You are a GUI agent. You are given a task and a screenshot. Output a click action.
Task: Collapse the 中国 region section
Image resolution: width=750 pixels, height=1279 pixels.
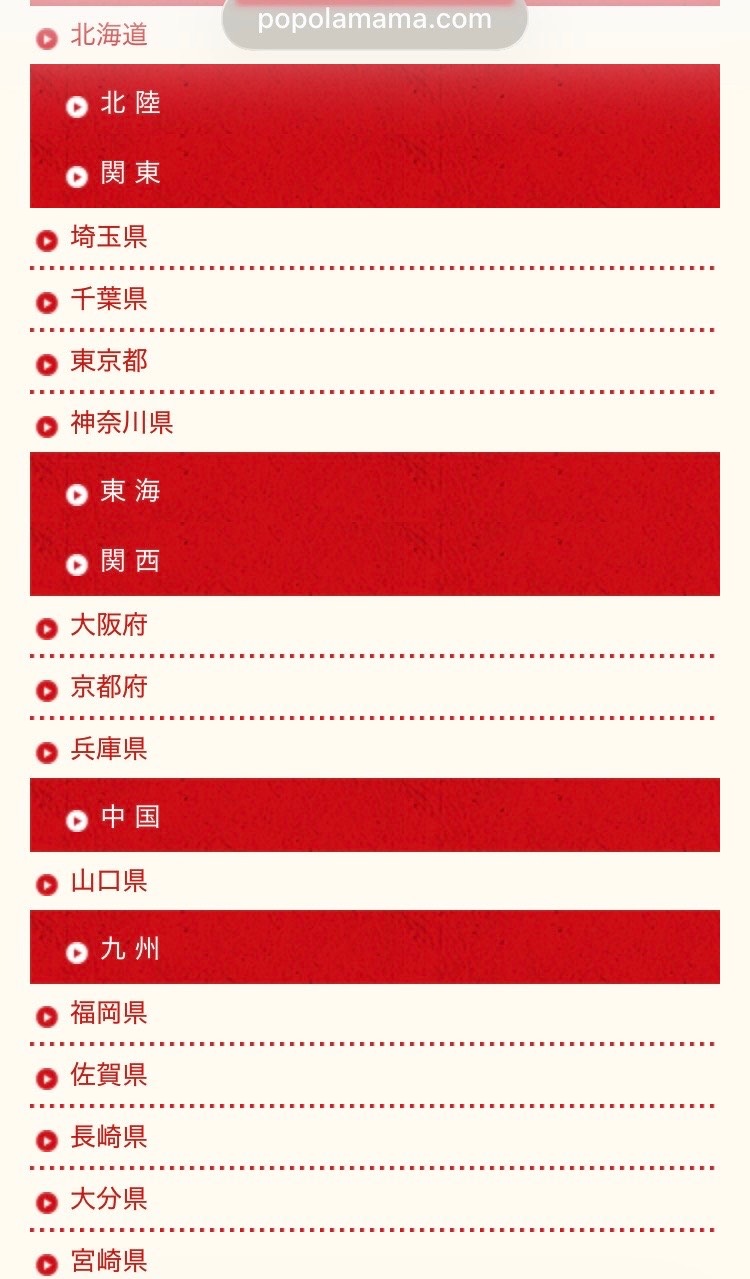tap(130, 818)
